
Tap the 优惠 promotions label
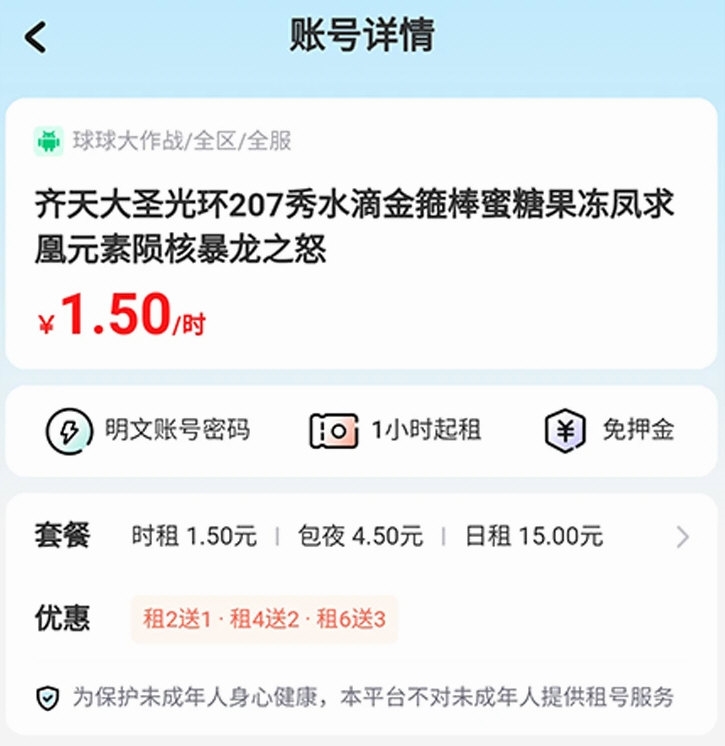pyautogui.click(x=62, y=618)
